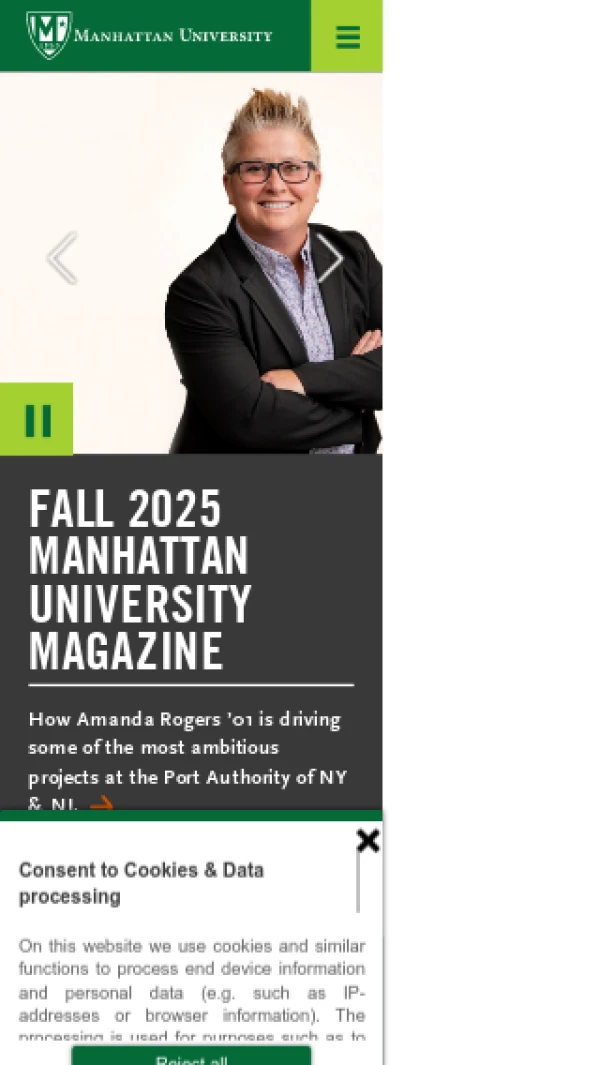Go to the Manhattan University homepage logo
The image size is (600, 1065).
tap(149, 35)
